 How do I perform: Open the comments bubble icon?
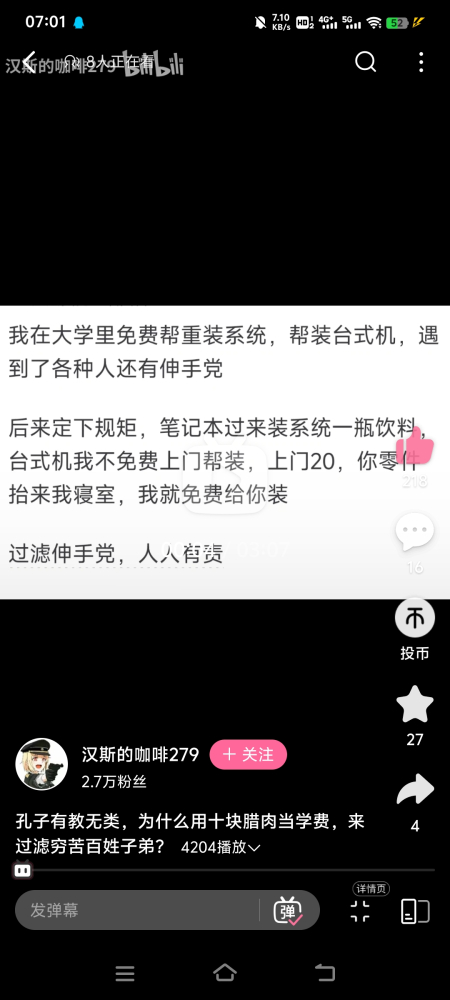point(415,531)
